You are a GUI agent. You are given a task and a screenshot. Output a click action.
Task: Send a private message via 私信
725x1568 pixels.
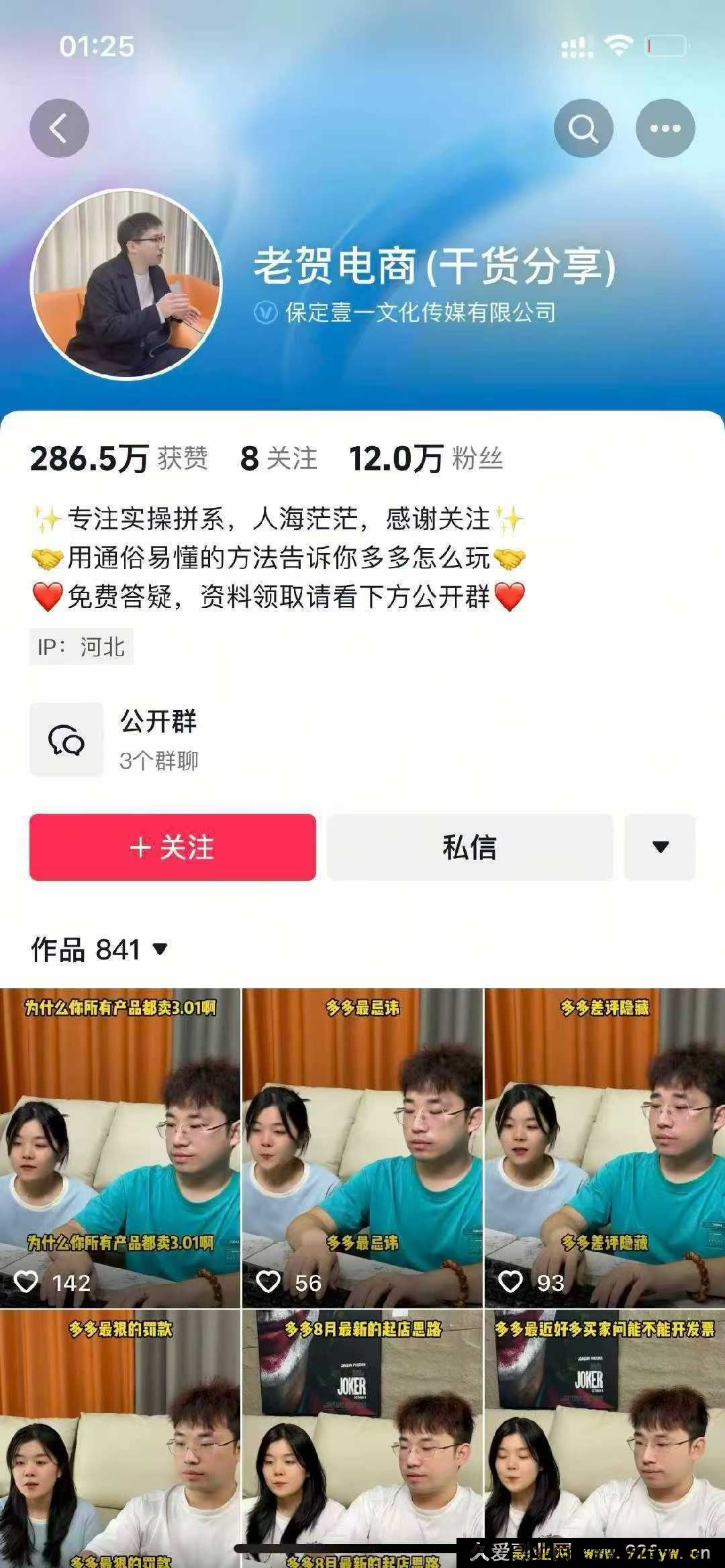(470, 847)
